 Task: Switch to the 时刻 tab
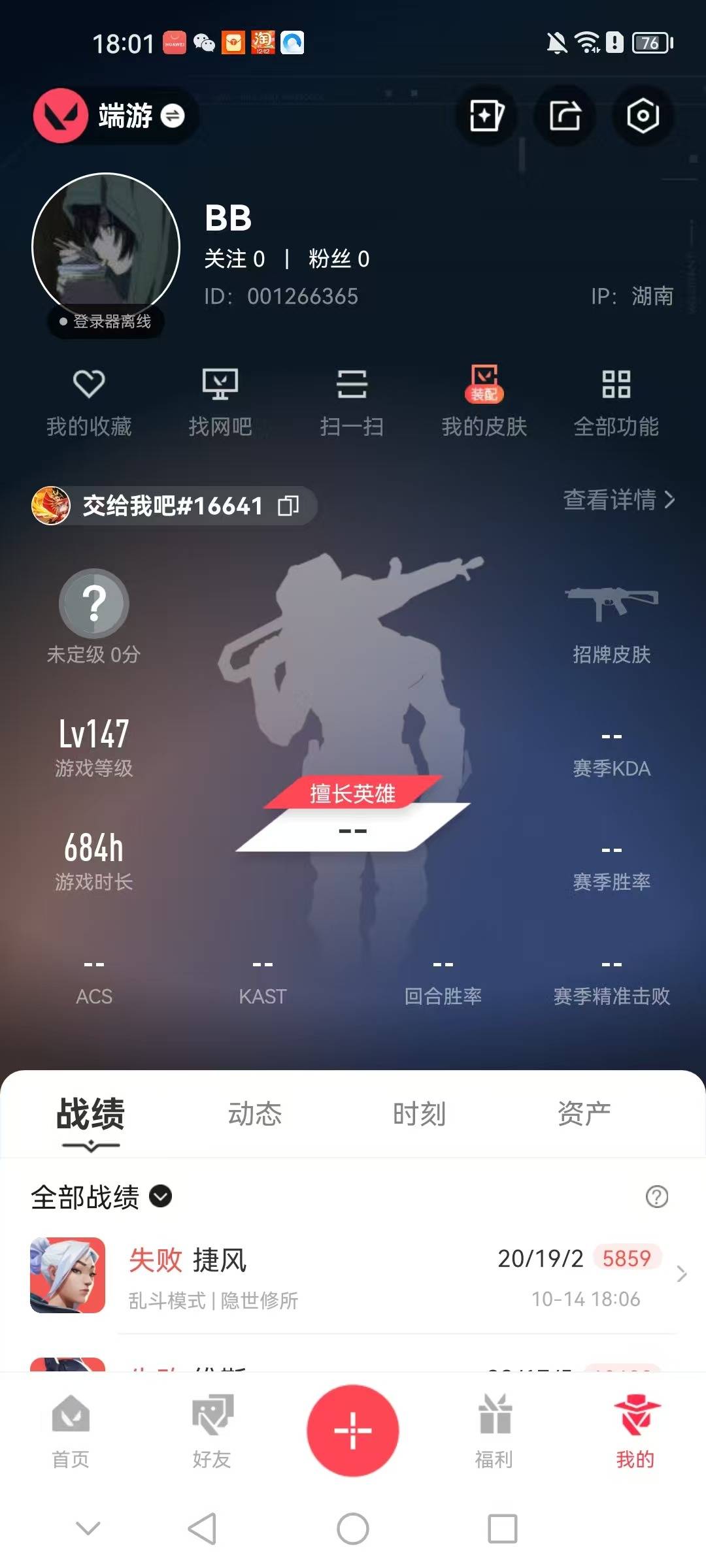[419, 1114]
